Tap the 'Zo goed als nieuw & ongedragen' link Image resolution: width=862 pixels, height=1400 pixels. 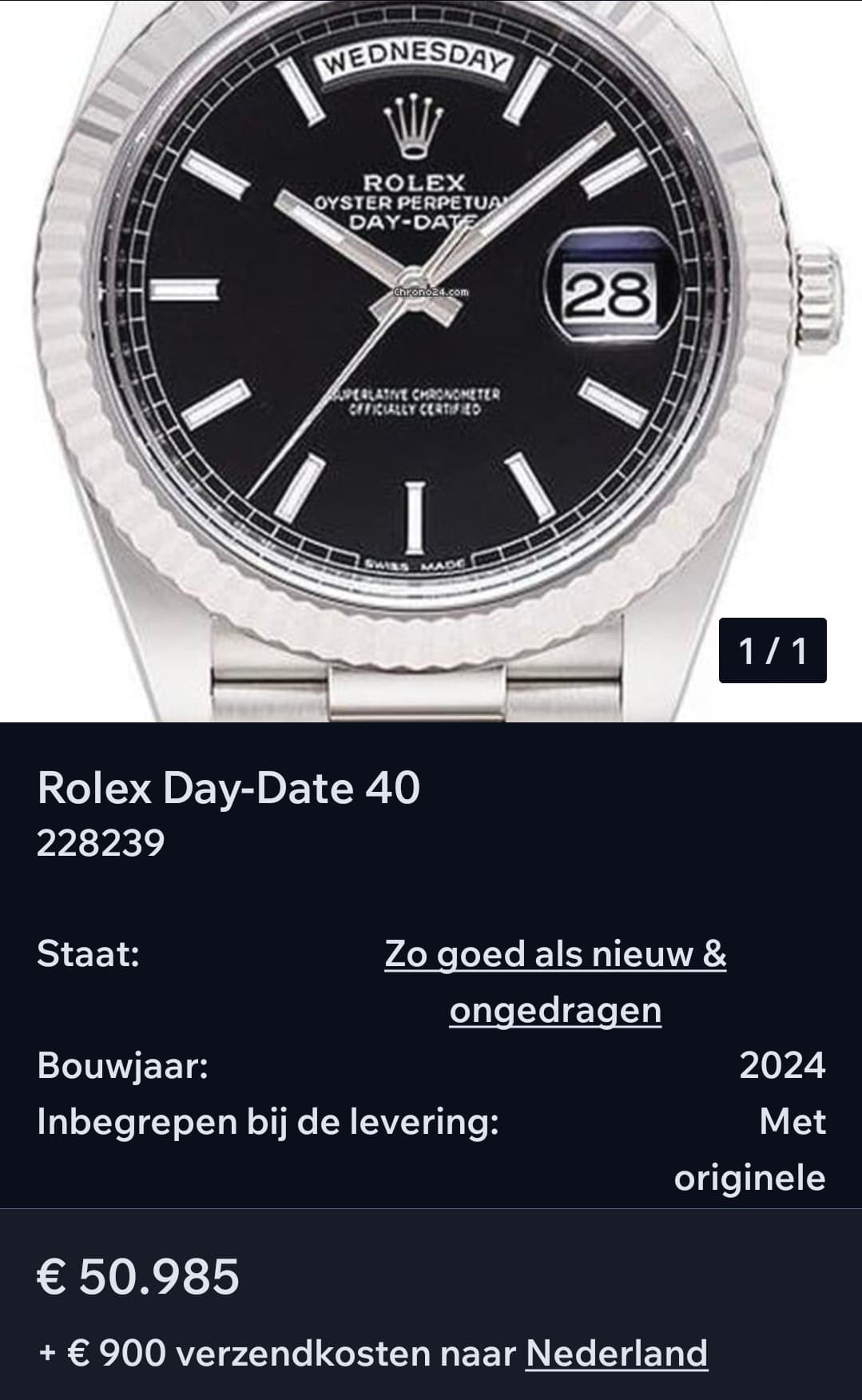(555, 955)
